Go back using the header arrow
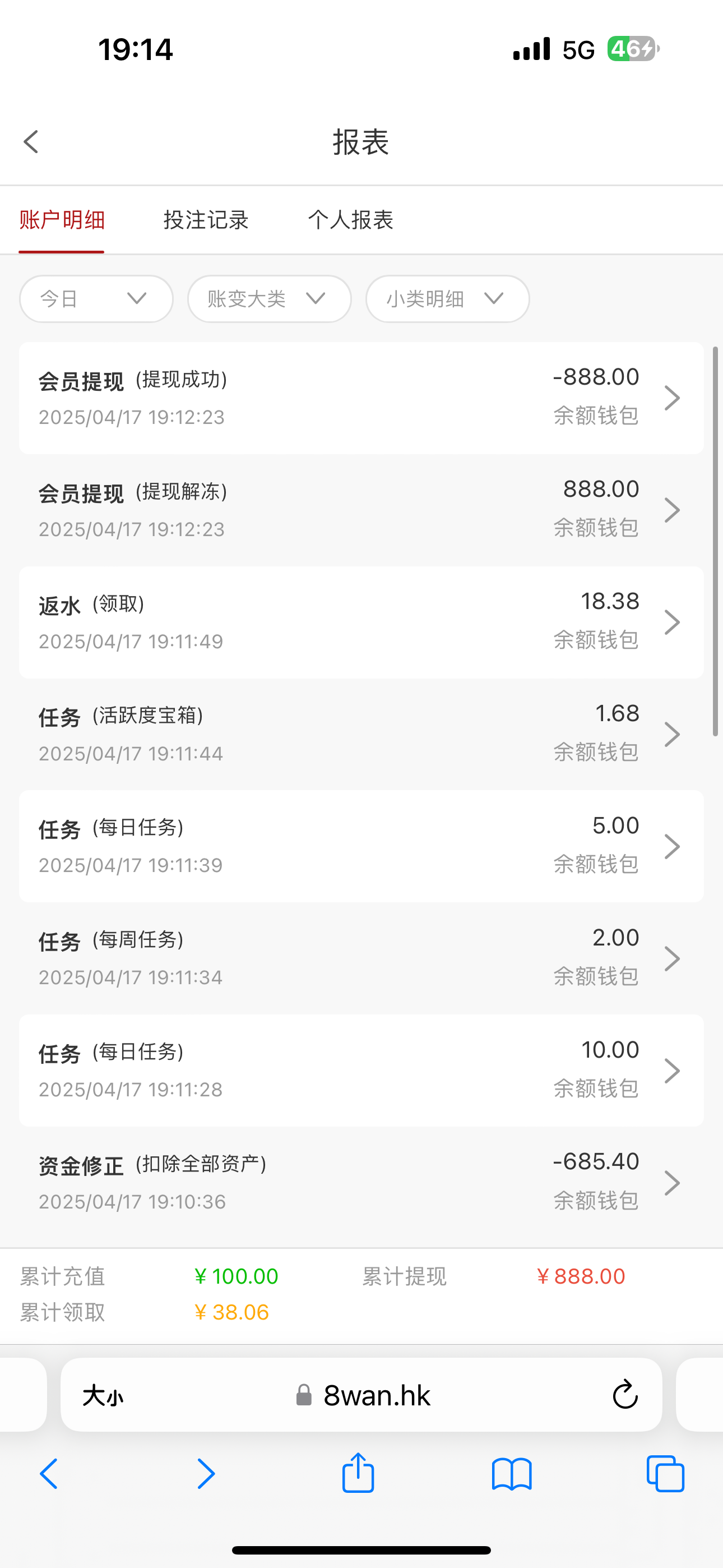This screenshot has width=723, height=1568. [x=31, y=142]
